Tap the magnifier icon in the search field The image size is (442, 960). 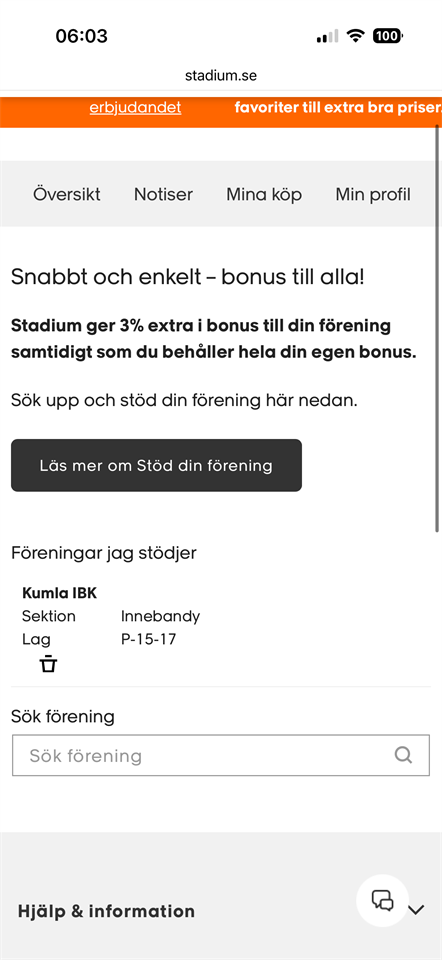pos(403,755)
